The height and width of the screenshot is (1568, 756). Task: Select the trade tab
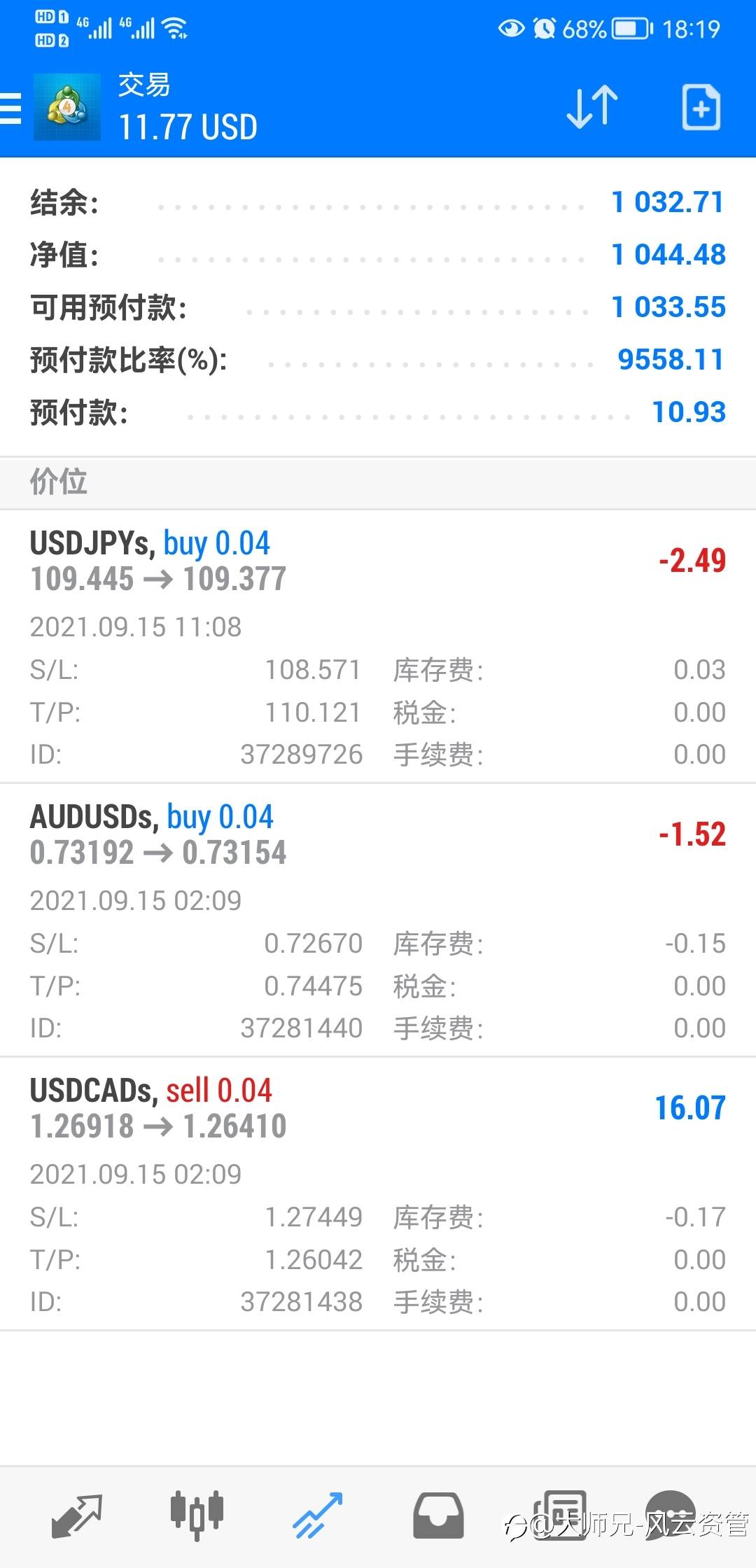(x=317, y=1515)
